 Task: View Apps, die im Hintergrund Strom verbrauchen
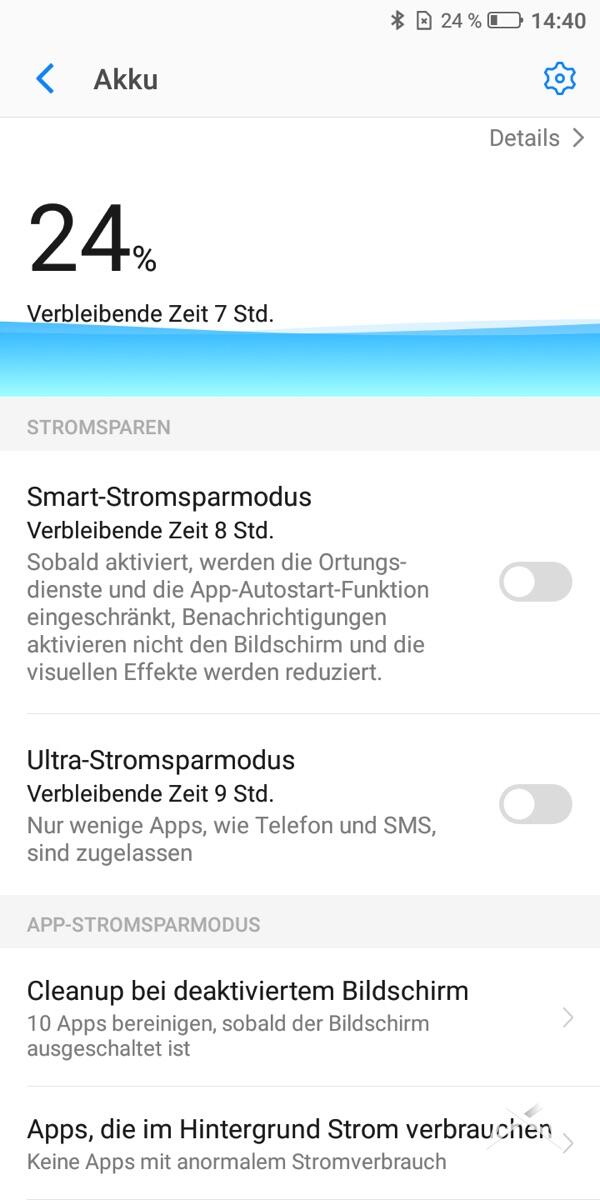tap(300, 1144)
